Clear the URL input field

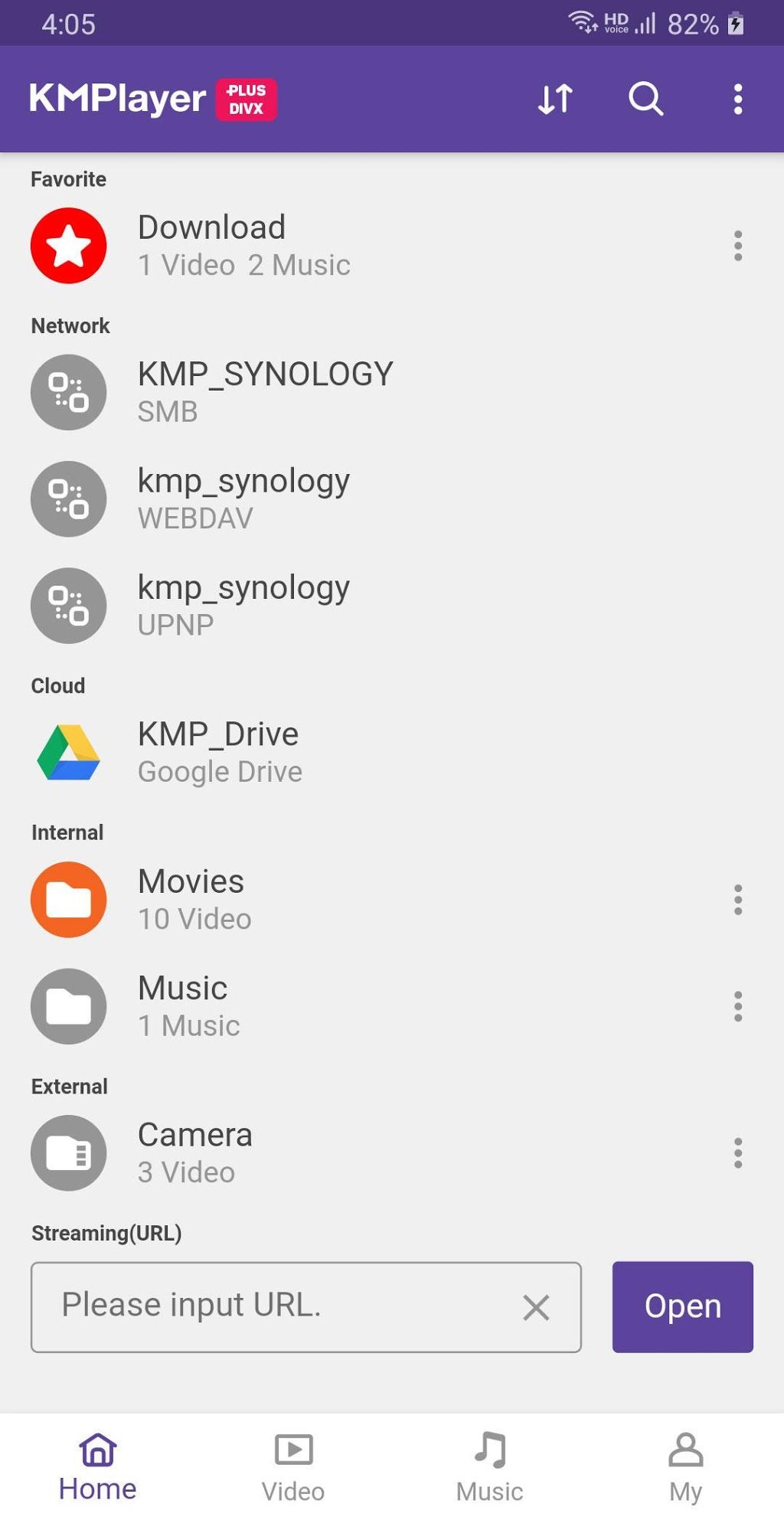[536, 1307]
